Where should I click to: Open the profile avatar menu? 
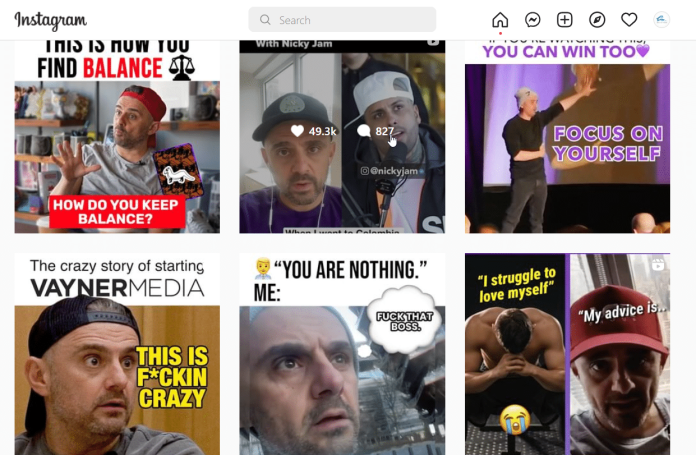coord(661,20)
